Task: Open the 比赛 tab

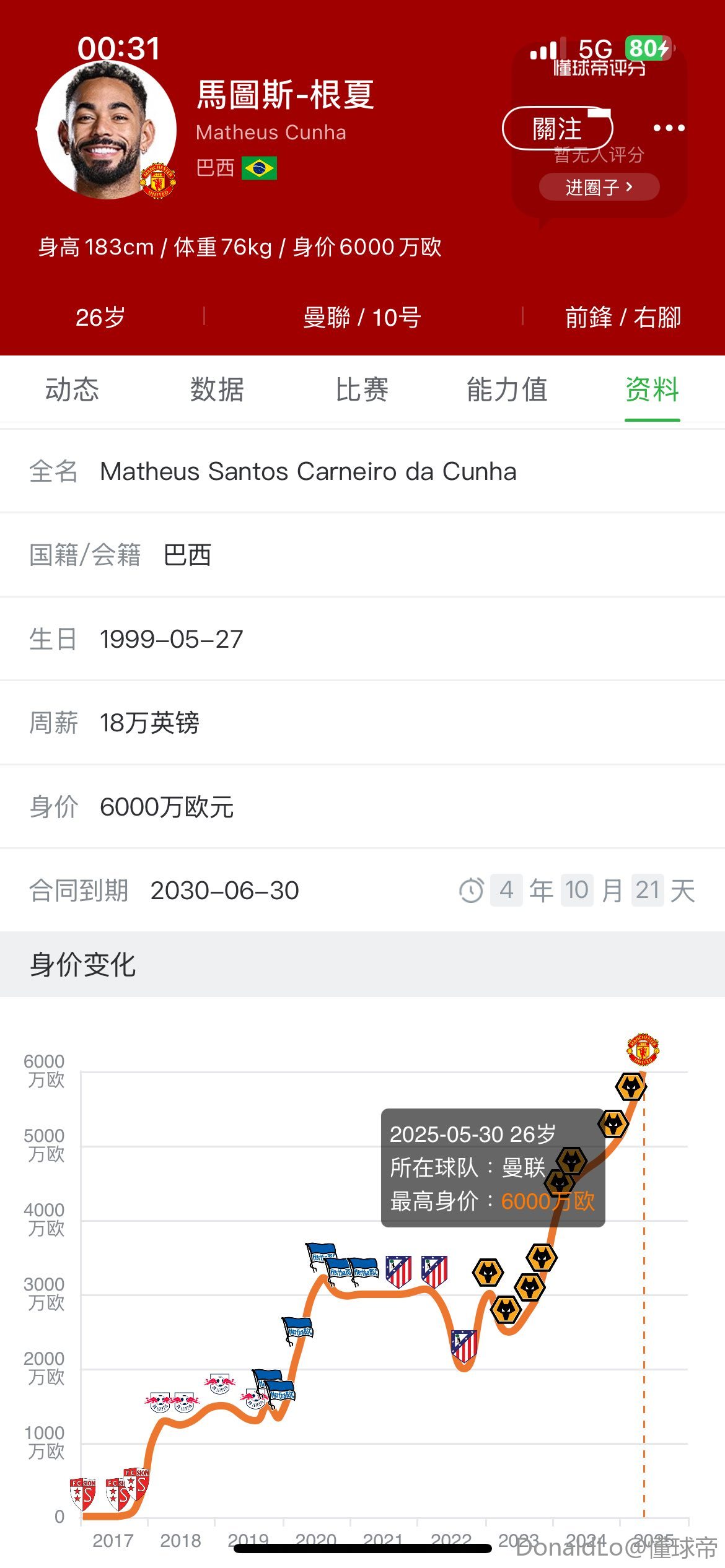Action: click(362, 390)
